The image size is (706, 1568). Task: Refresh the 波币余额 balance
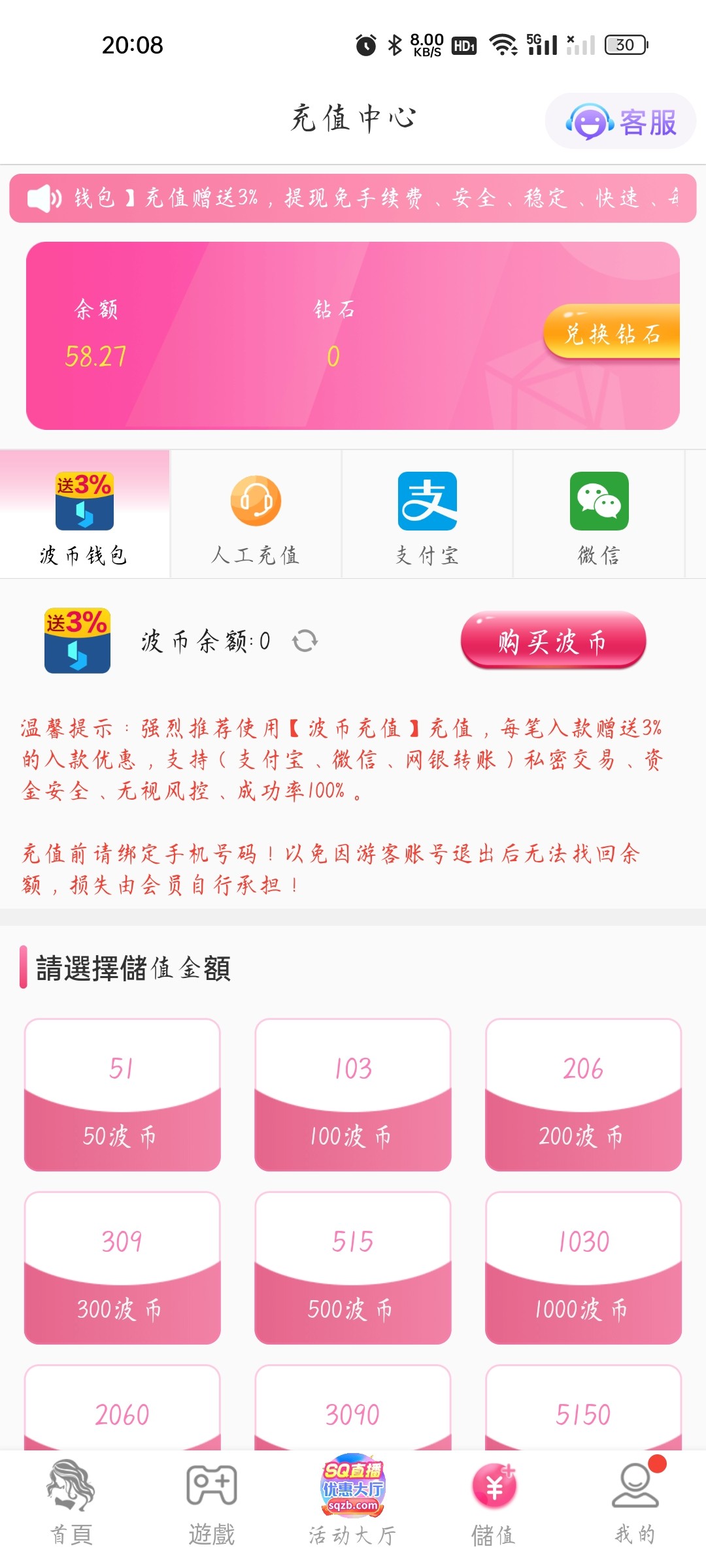click(x=305, y=641)
